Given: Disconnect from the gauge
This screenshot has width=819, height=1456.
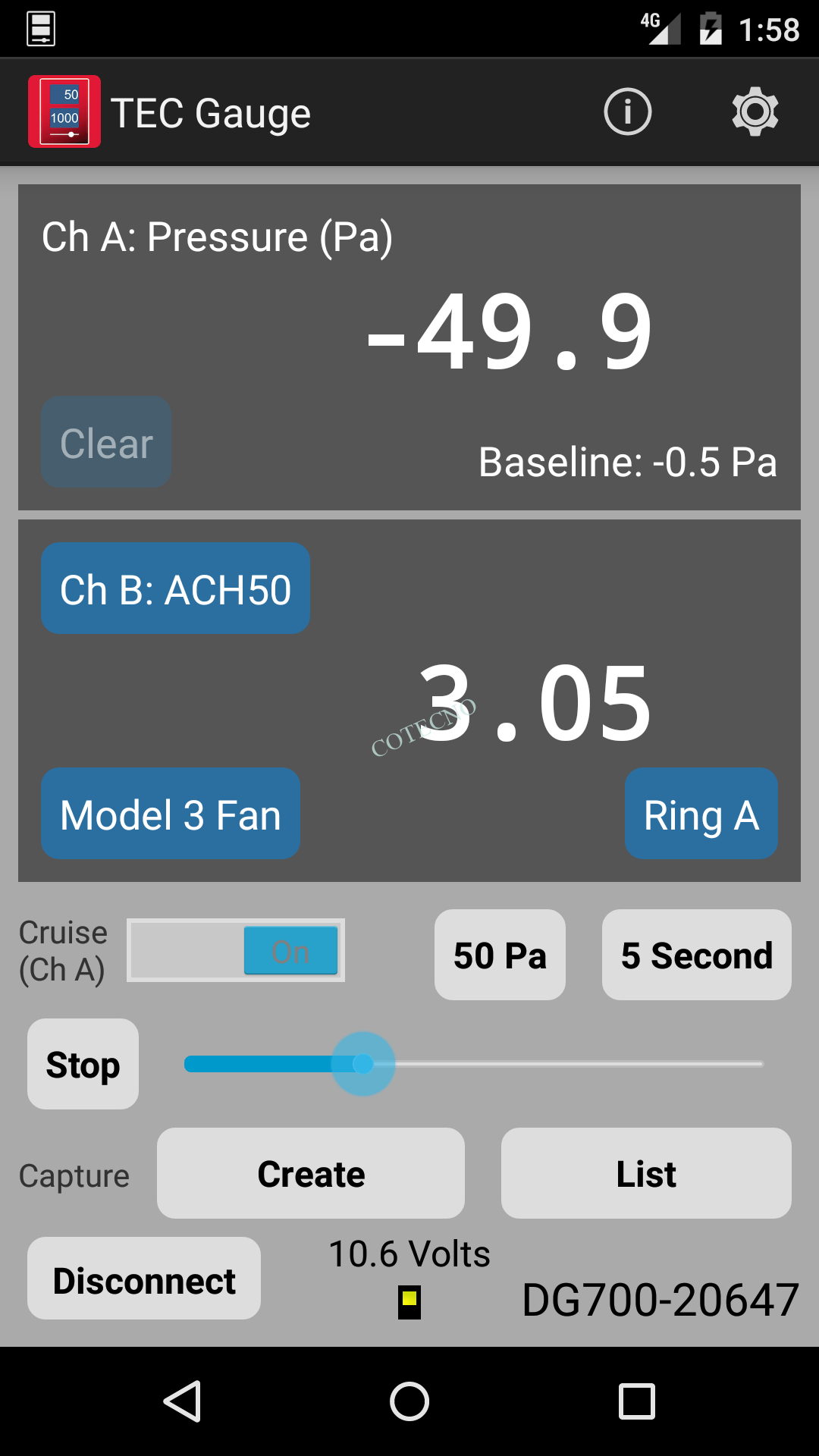Looking at the screenshot, I should tap(144, 1279).
